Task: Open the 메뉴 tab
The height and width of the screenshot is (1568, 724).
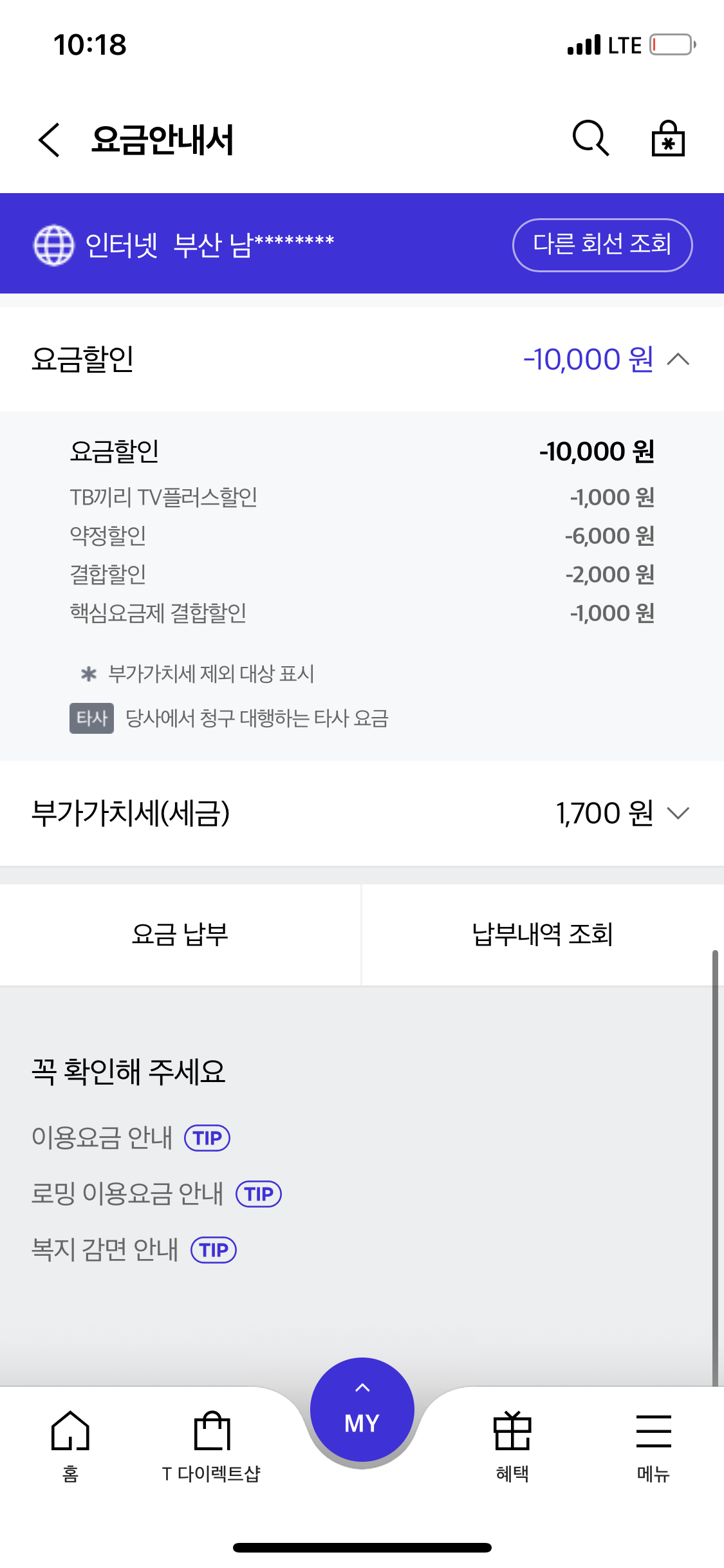Action: point(653,1446)
